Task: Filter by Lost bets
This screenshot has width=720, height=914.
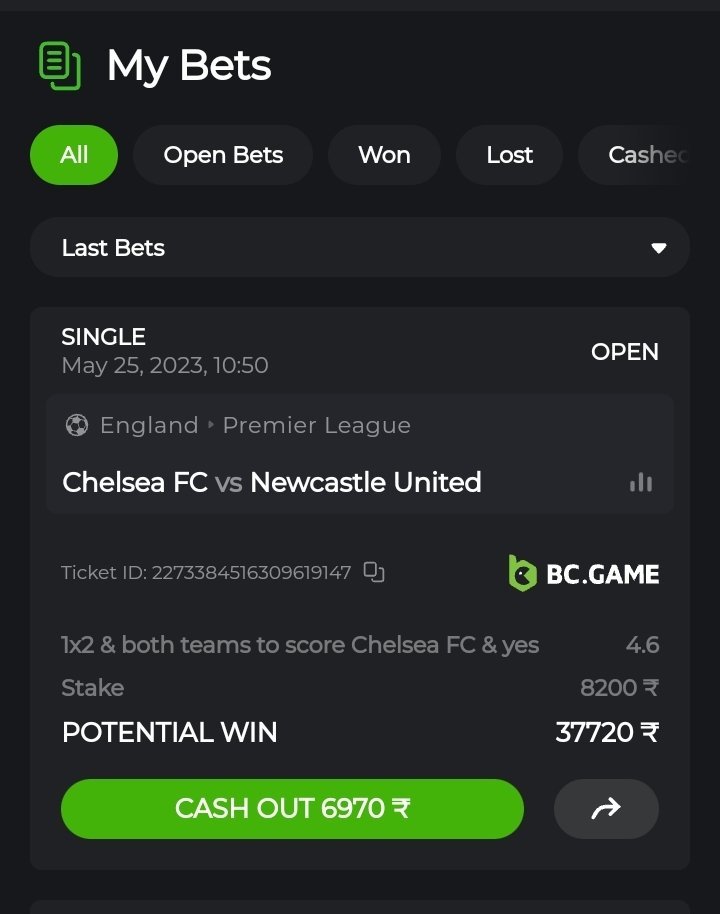Action: [x=509, y=155]
